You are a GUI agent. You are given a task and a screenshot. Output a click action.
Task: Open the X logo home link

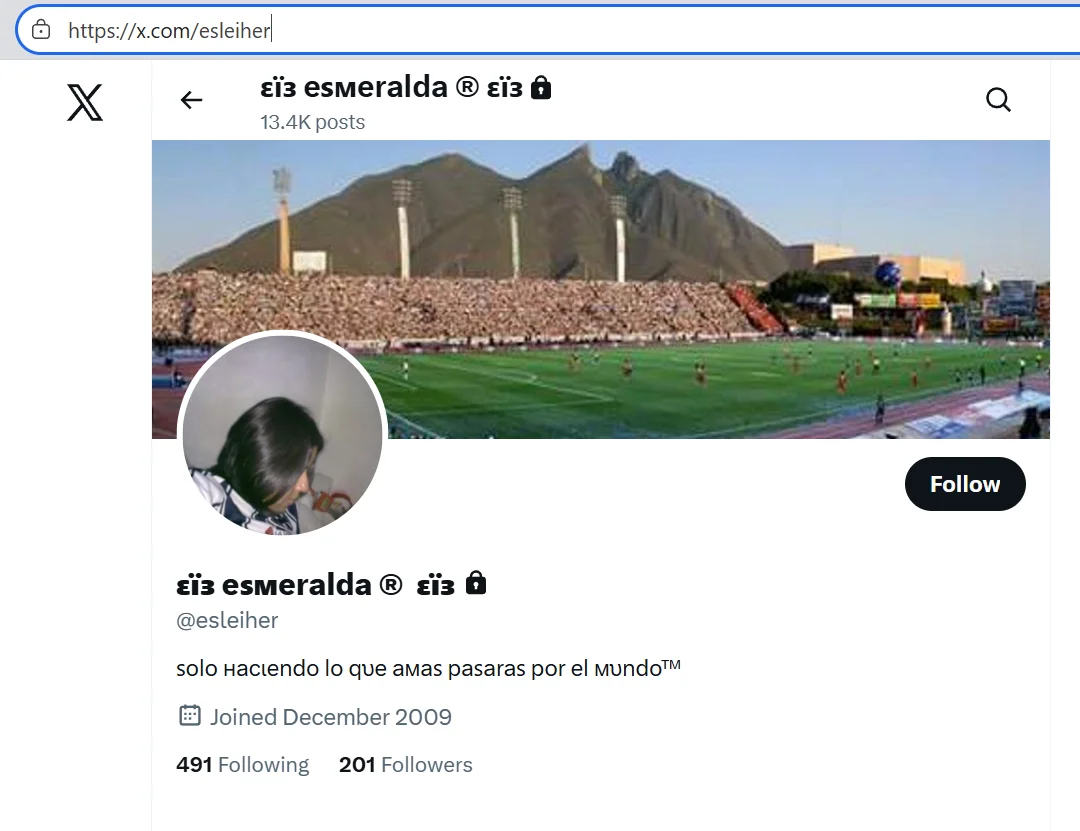(x=85, y=102)
